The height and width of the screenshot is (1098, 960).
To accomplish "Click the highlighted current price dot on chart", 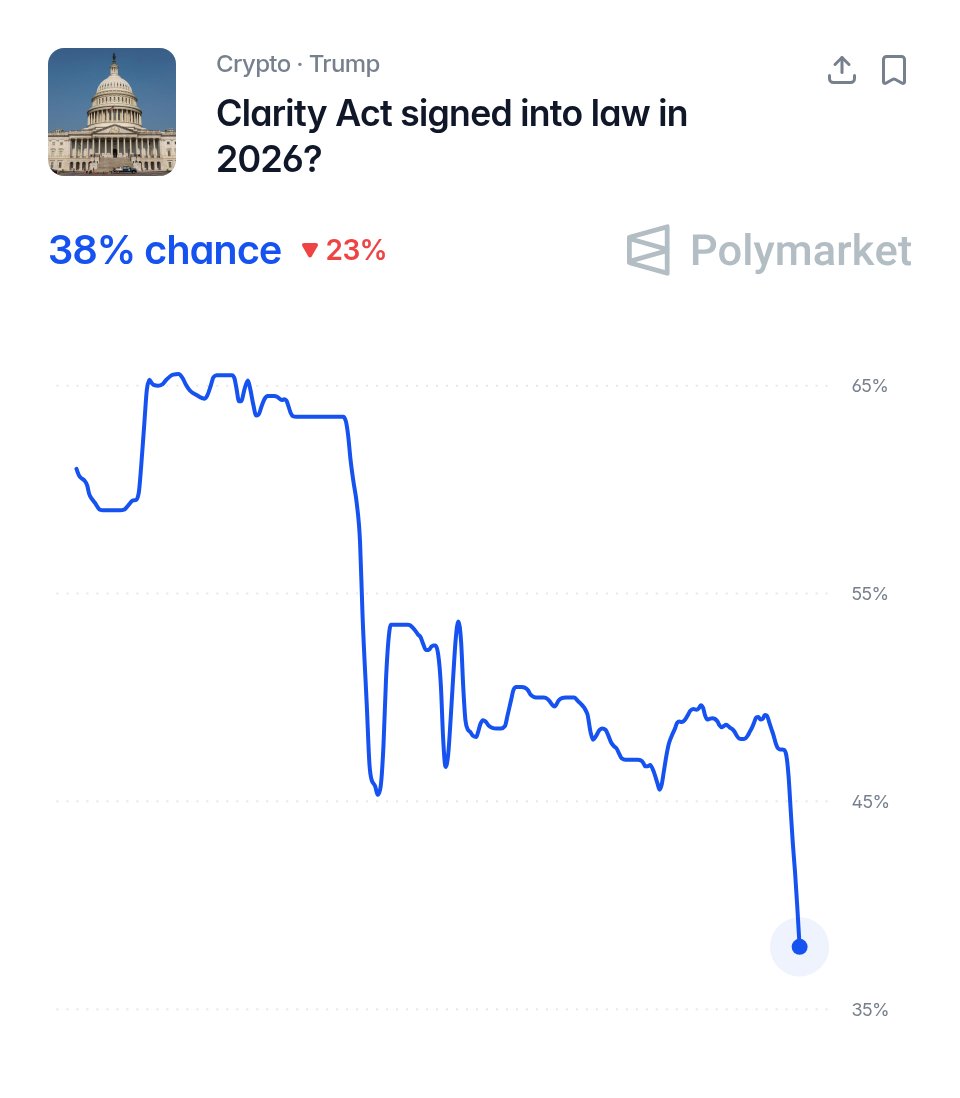I will click(799, 946).
